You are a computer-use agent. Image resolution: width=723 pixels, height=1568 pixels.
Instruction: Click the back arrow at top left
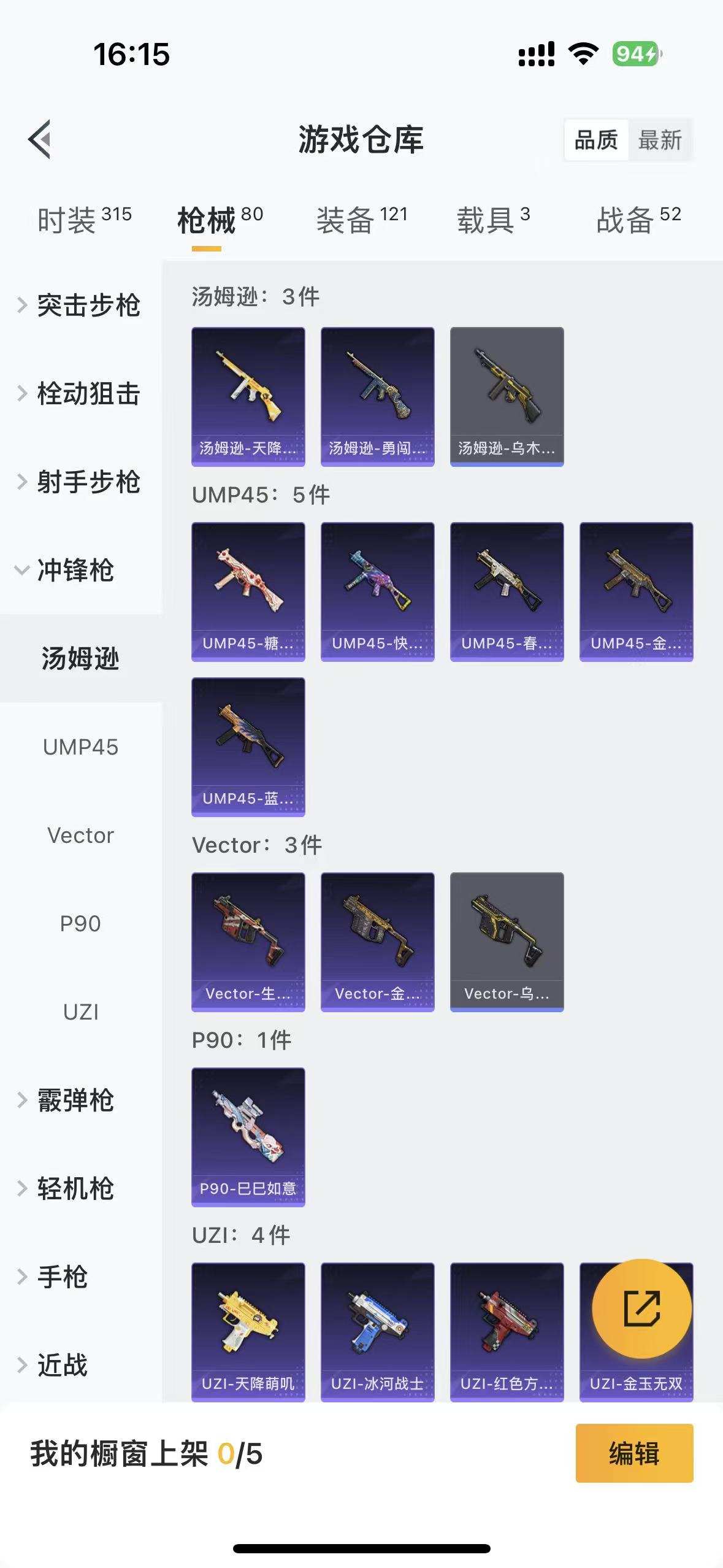coord(40,140)
